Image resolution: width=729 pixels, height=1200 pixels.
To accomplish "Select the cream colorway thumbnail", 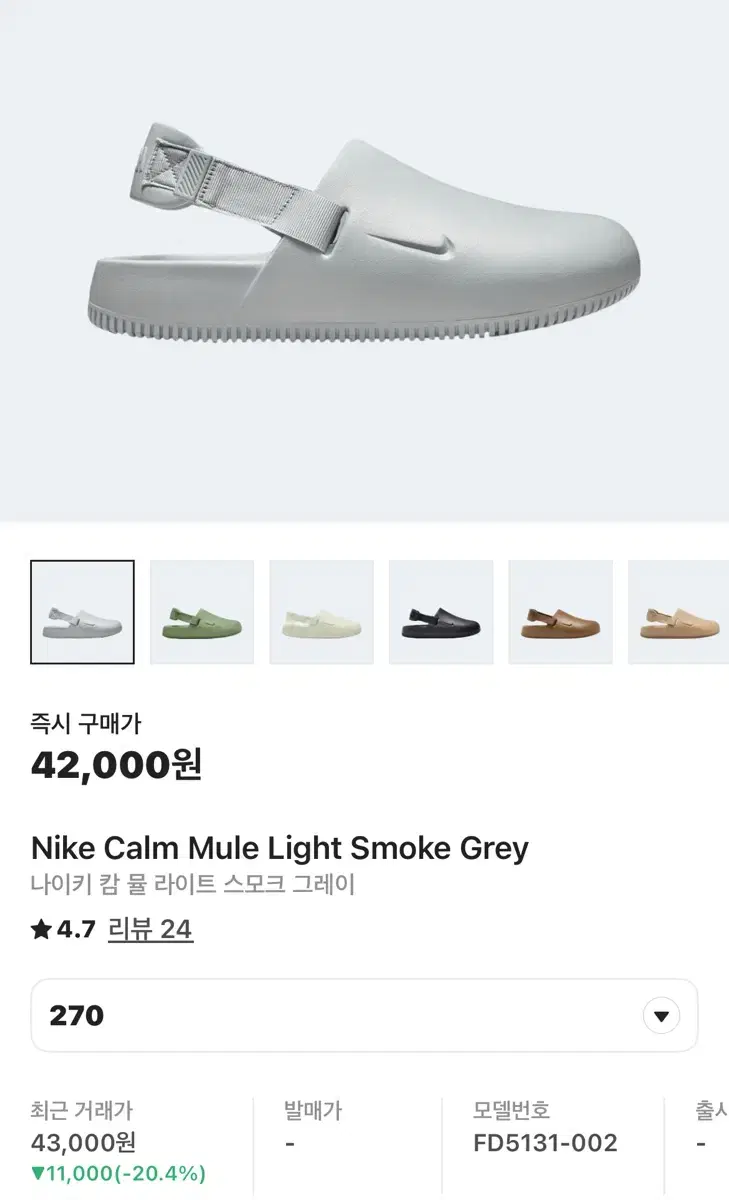I will (x=322, y=611).
